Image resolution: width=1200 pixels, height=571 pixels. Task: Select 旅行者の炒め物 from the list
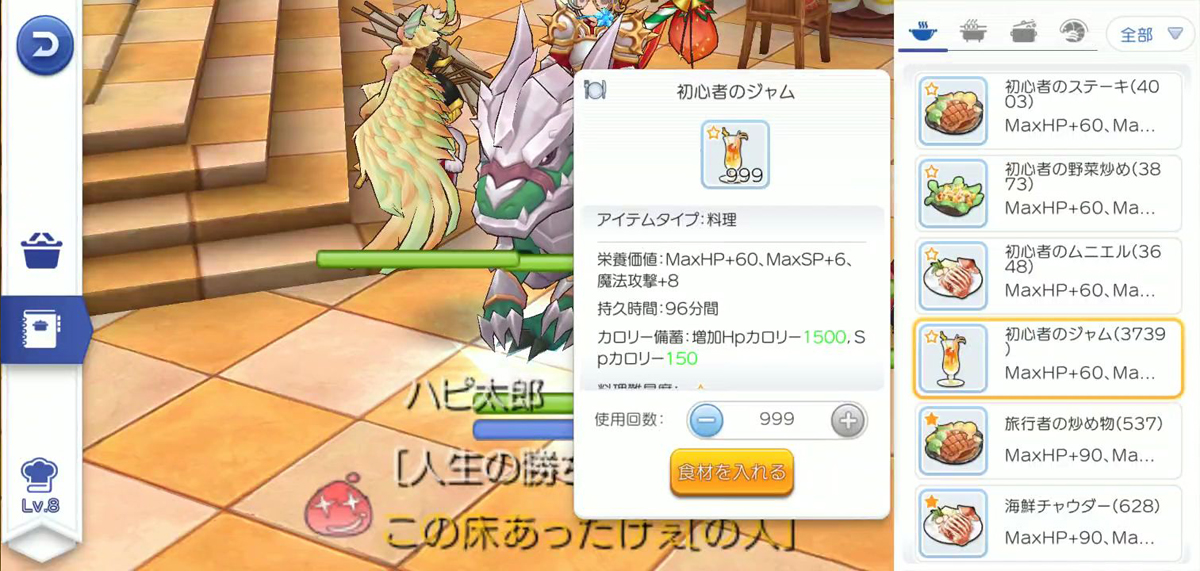click(1048, 439)
